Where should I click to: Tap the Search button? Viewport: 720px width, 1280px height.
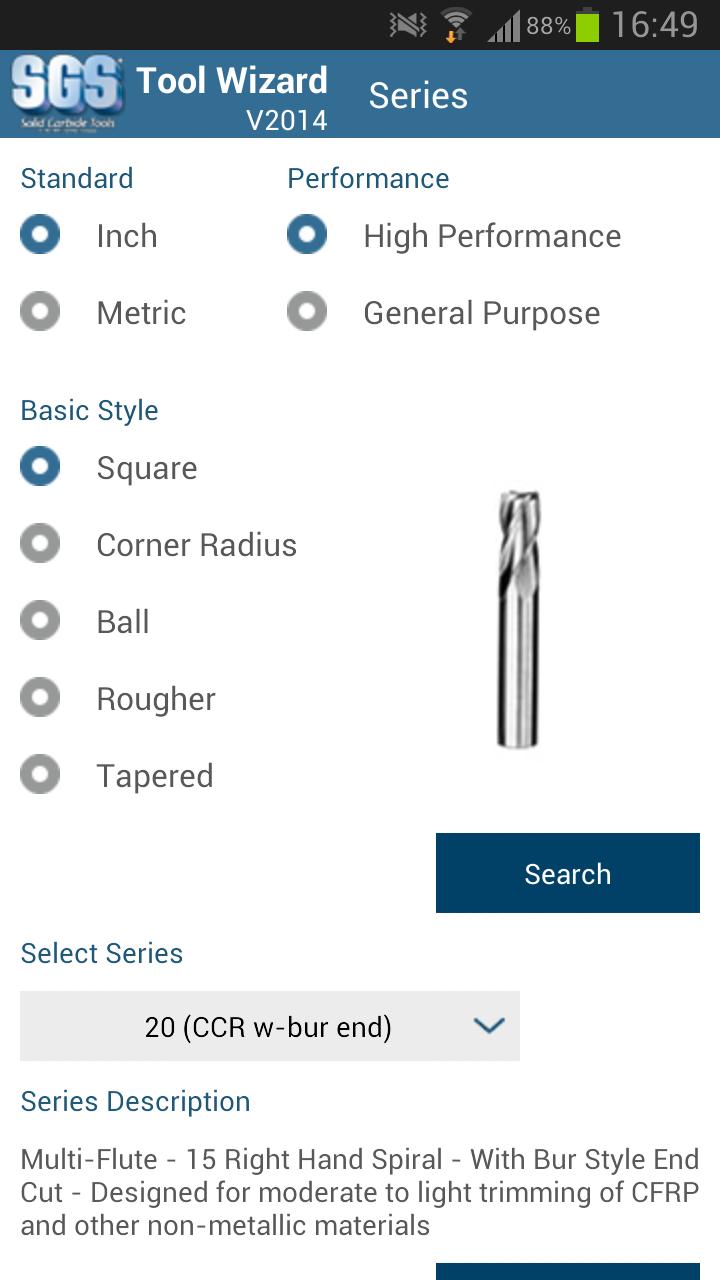click(x=567, y=873)
